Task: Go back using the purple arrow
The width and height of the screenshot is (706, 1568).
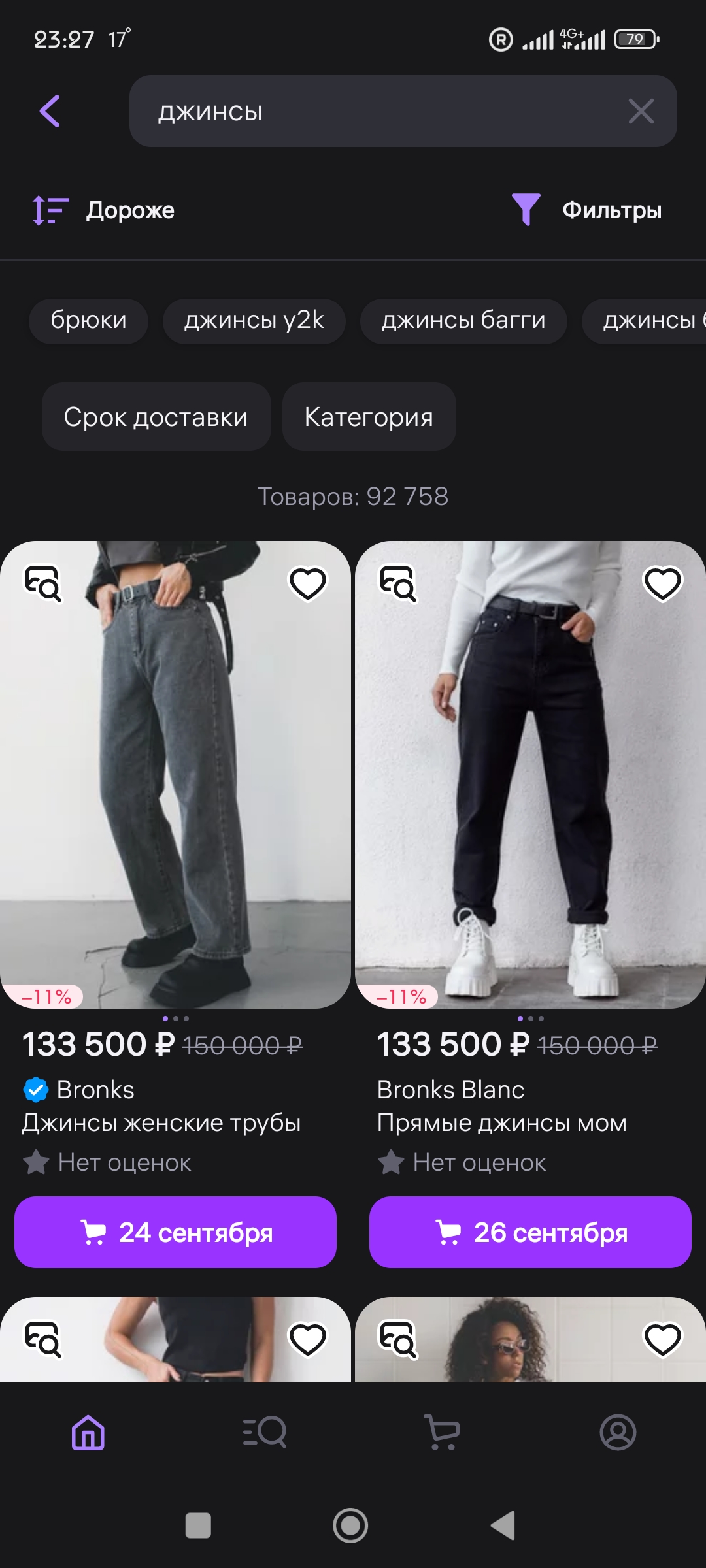Action: [50, 111]
